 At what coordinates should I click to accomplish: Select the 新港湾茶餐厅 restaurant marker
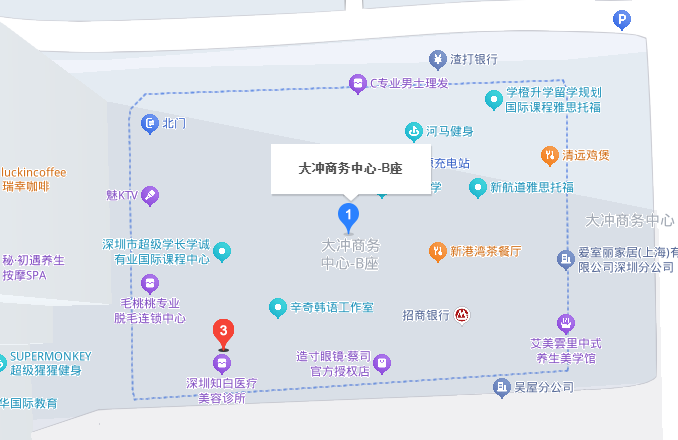[x=437, y=251]
